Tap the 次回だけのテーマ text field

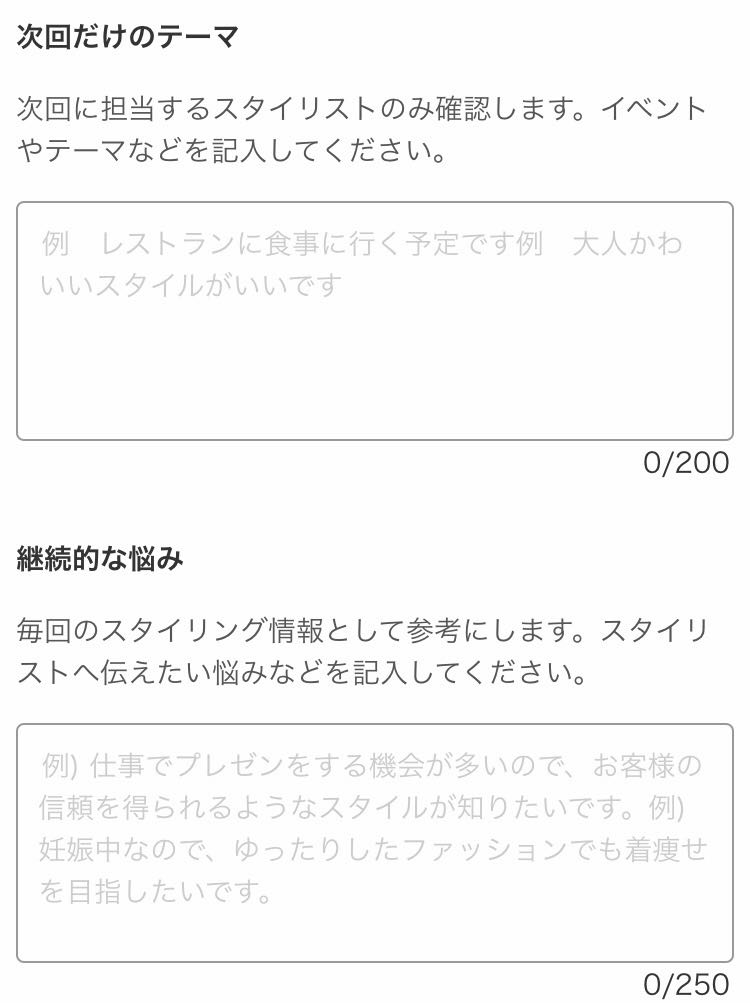coord(375,321)
